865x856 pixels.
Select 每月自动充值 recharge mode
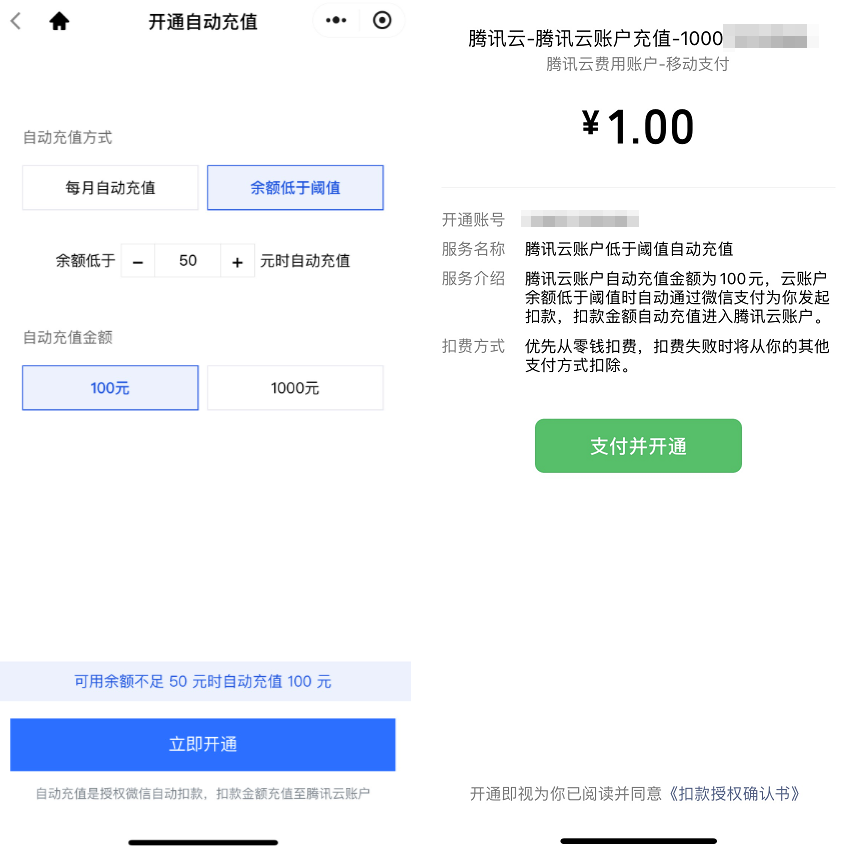point(110,187)
